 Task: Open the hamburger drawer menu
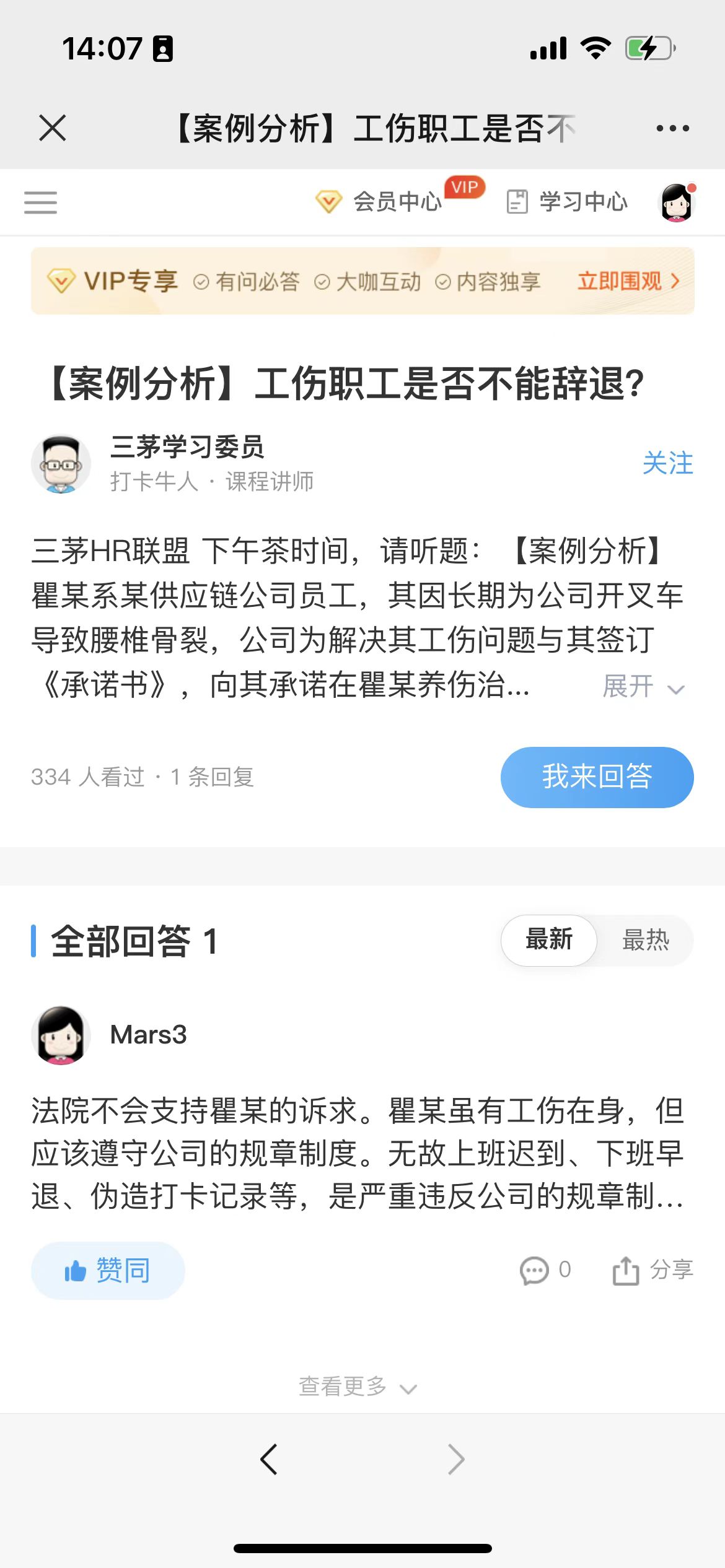[40, 203]
